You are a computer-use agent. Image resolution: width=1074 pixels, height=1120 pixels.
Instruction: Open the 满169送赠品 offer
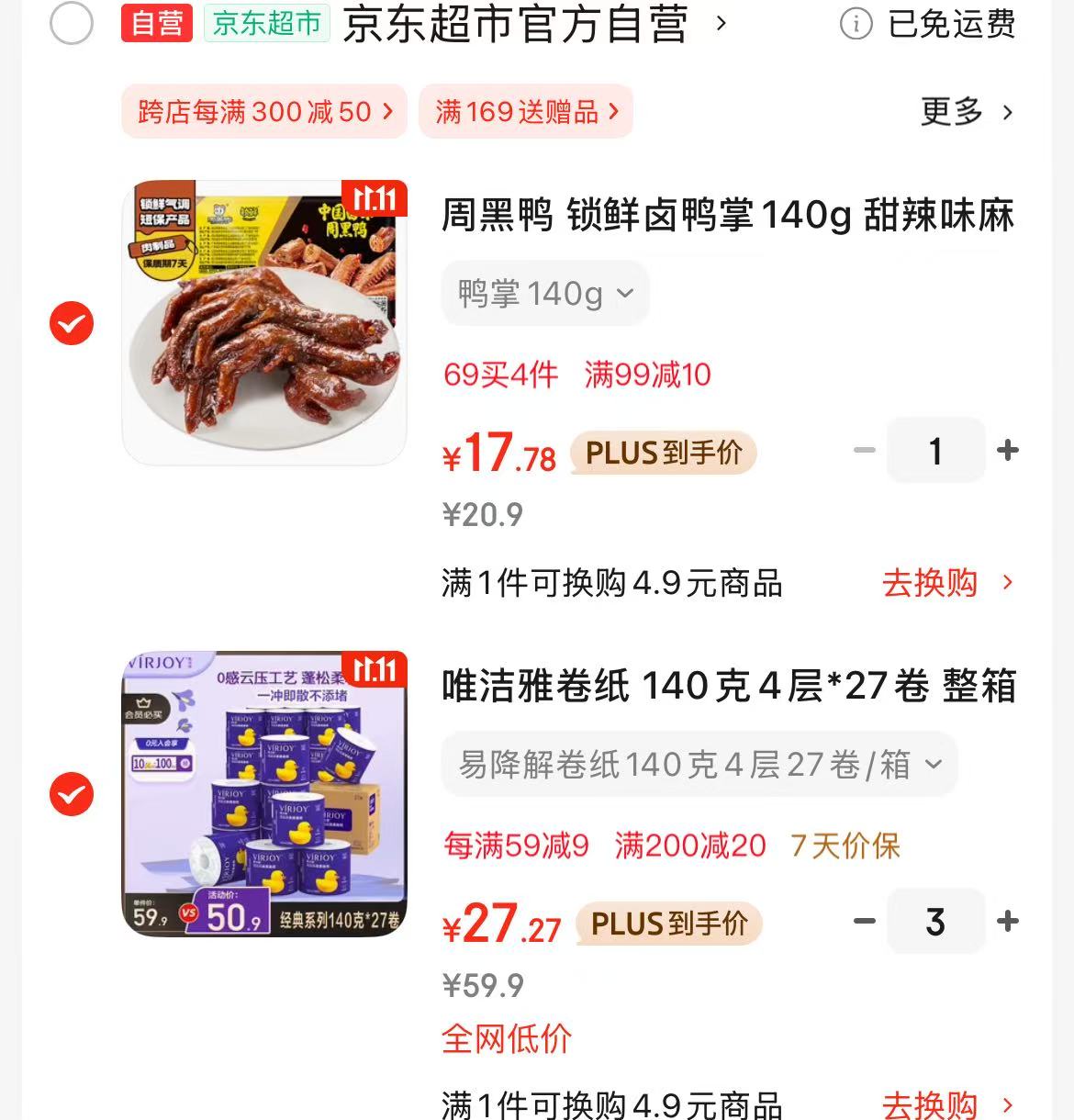click(526, 112)
